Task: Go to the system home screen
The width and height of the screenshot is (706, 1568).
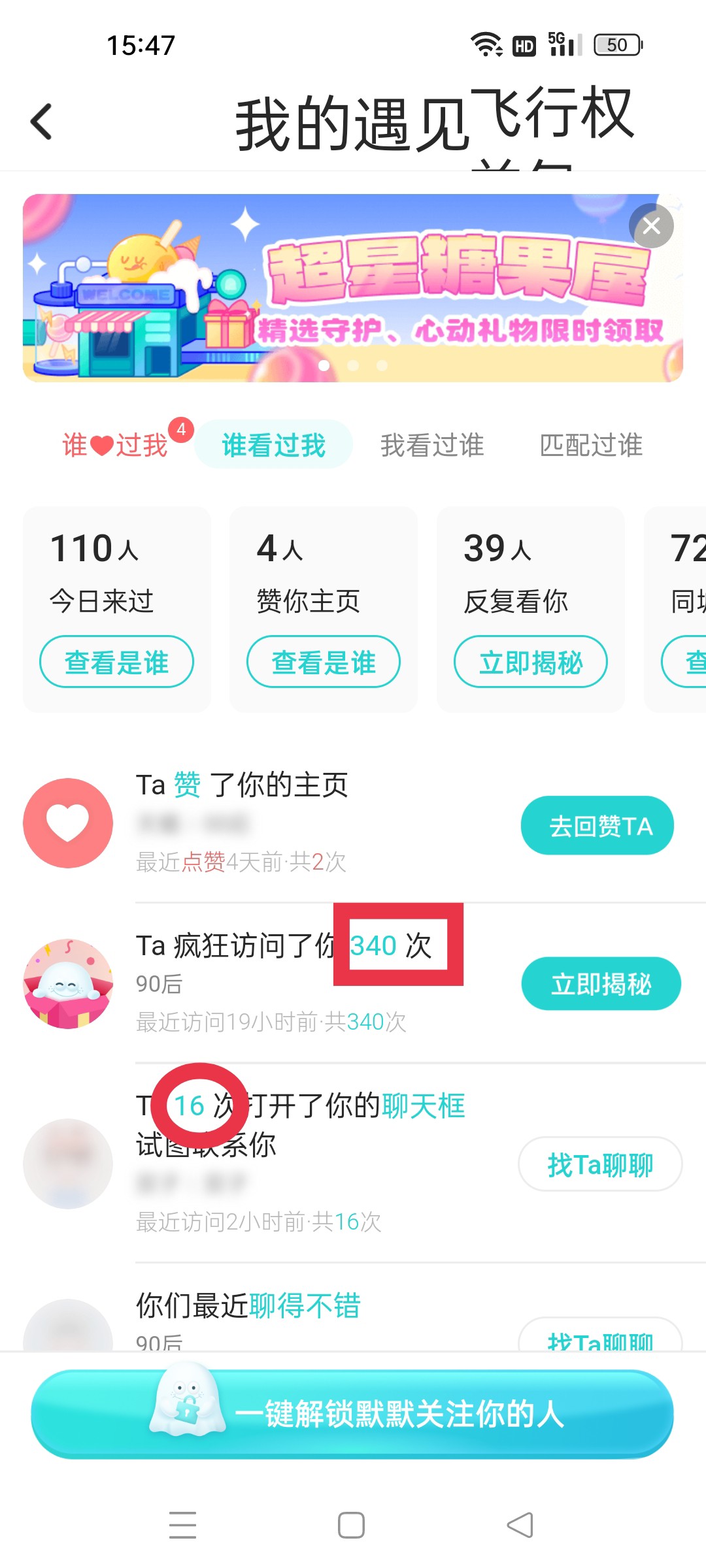Action: pyautogui.click(x=351, y=1526)
